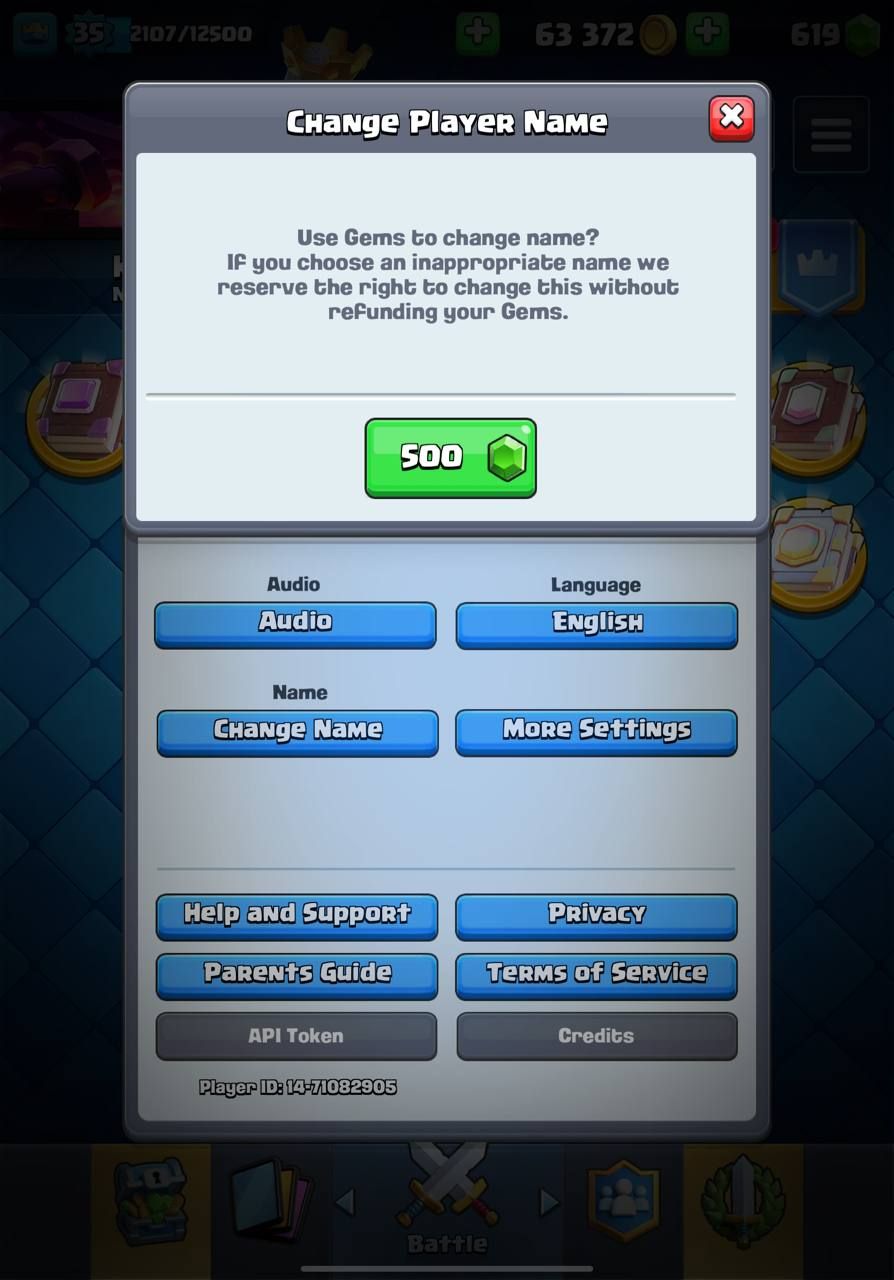Read the Terms of Service
The image size is (894, 1280).
click(596, 975)
